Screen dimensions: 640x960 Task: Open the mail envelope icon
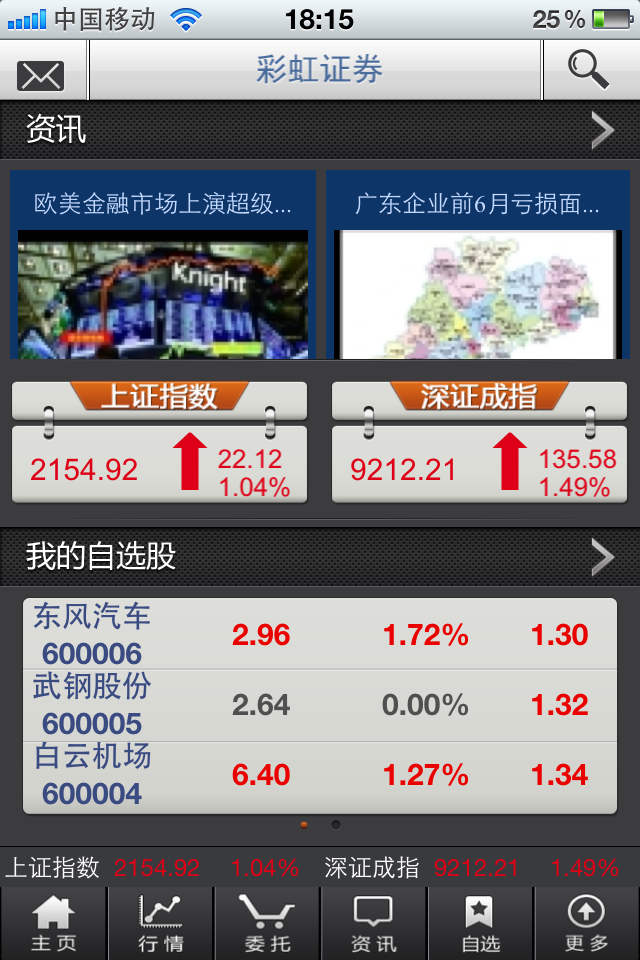click(41, 72)
